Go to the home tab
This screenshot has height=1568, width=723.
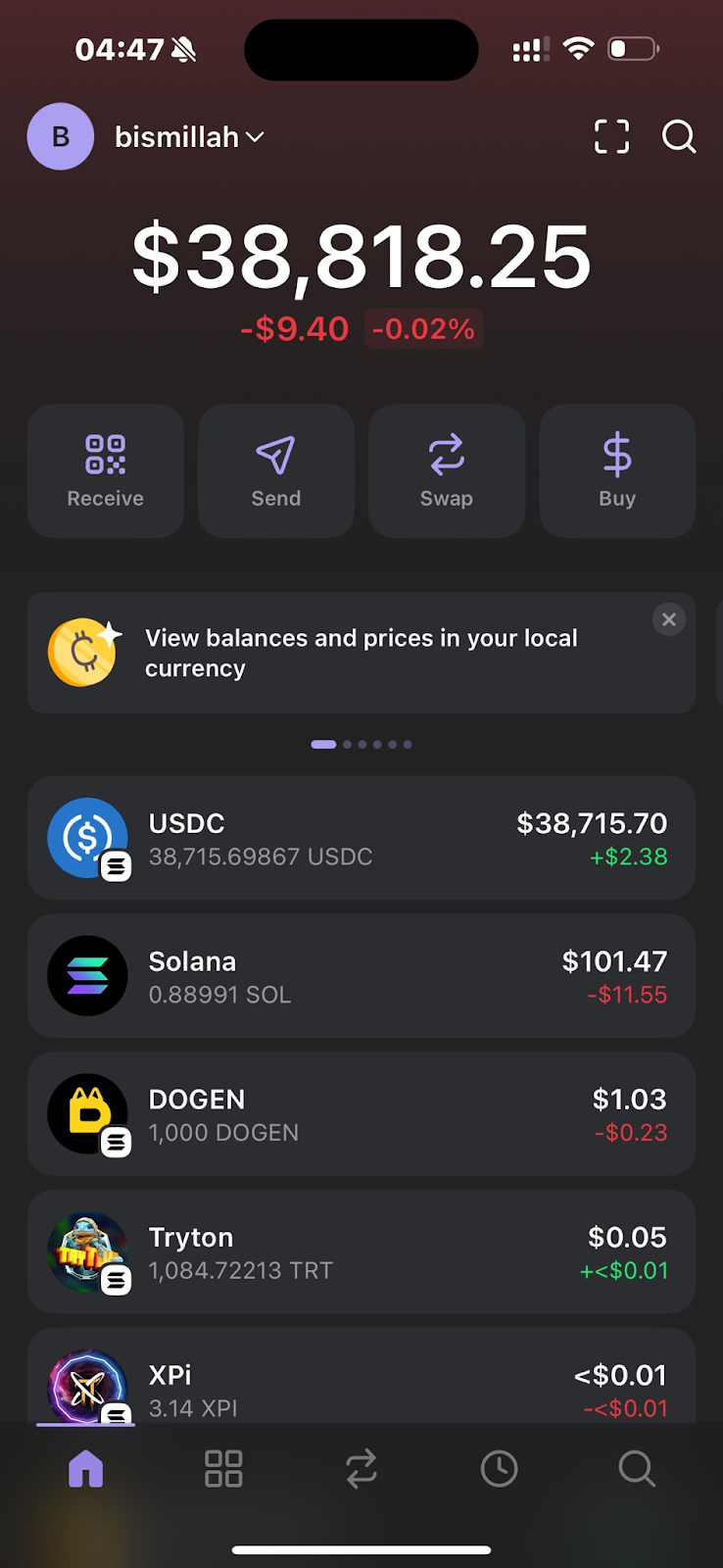pyautogui.click(x=86, y=1469)
